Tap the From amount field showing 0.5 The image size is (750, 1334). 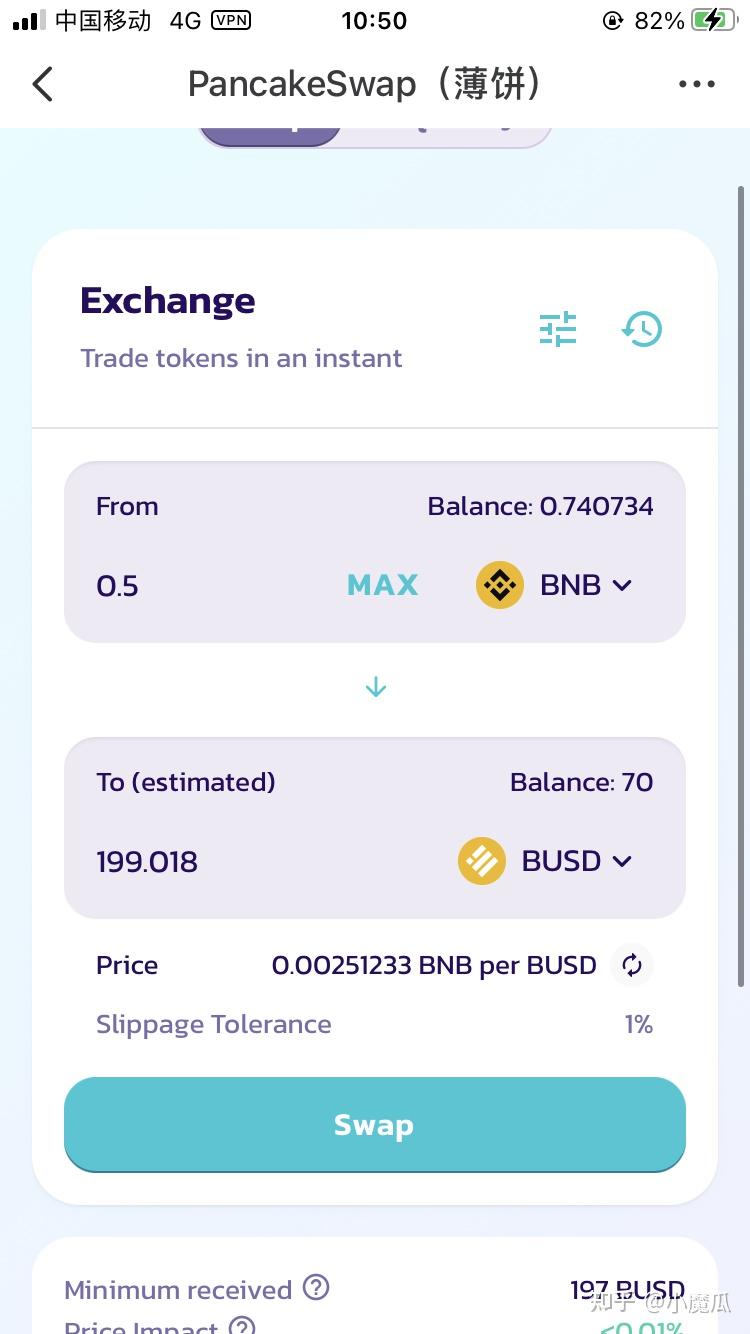coord(200,586)
